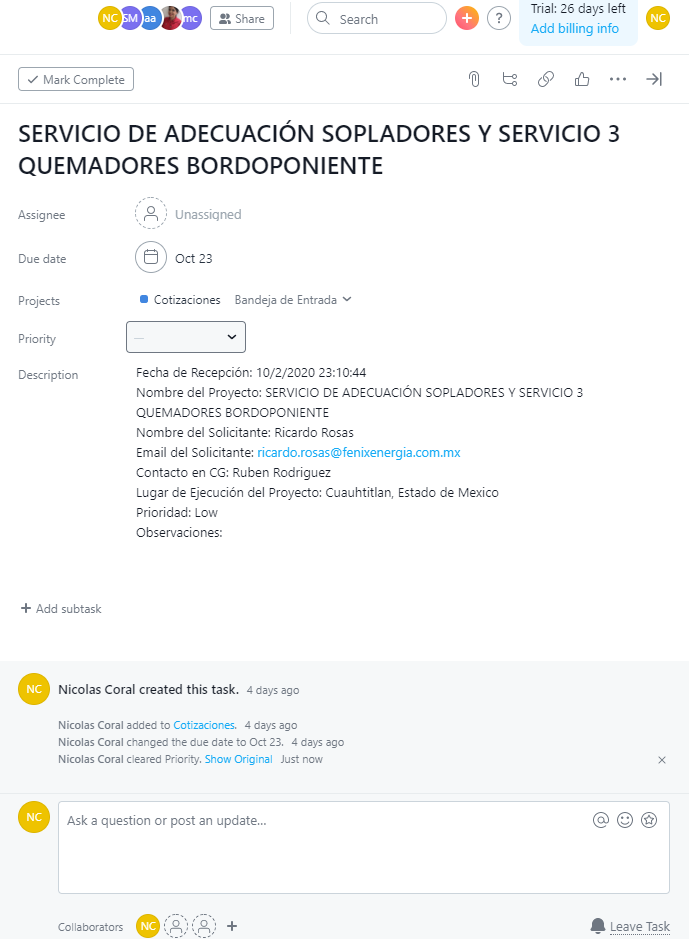Tap the Share button
The width and height of the screenshot is (689, 939).
coord(242,18)
